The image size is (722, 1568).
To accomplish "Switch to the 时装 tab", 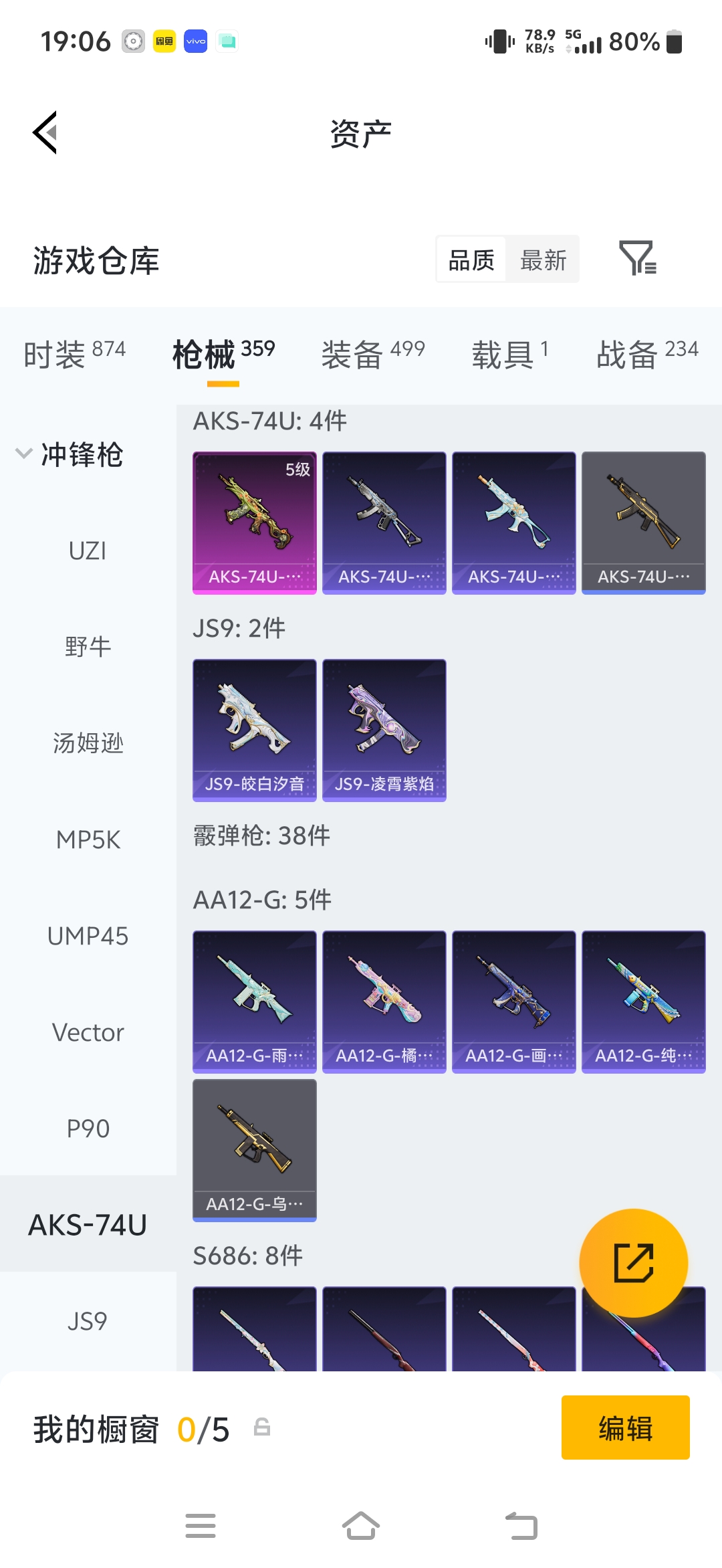I will tap(74, 353).
